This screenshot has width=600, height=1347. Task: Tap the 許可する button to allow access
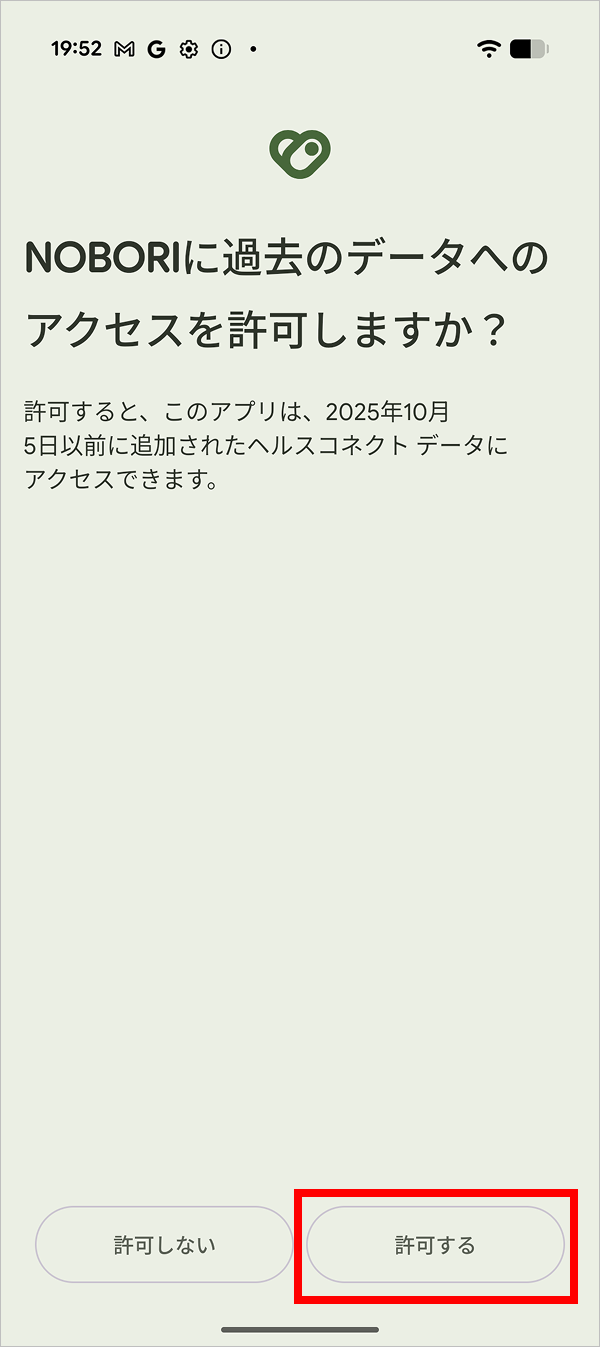tap(435, 1245)
